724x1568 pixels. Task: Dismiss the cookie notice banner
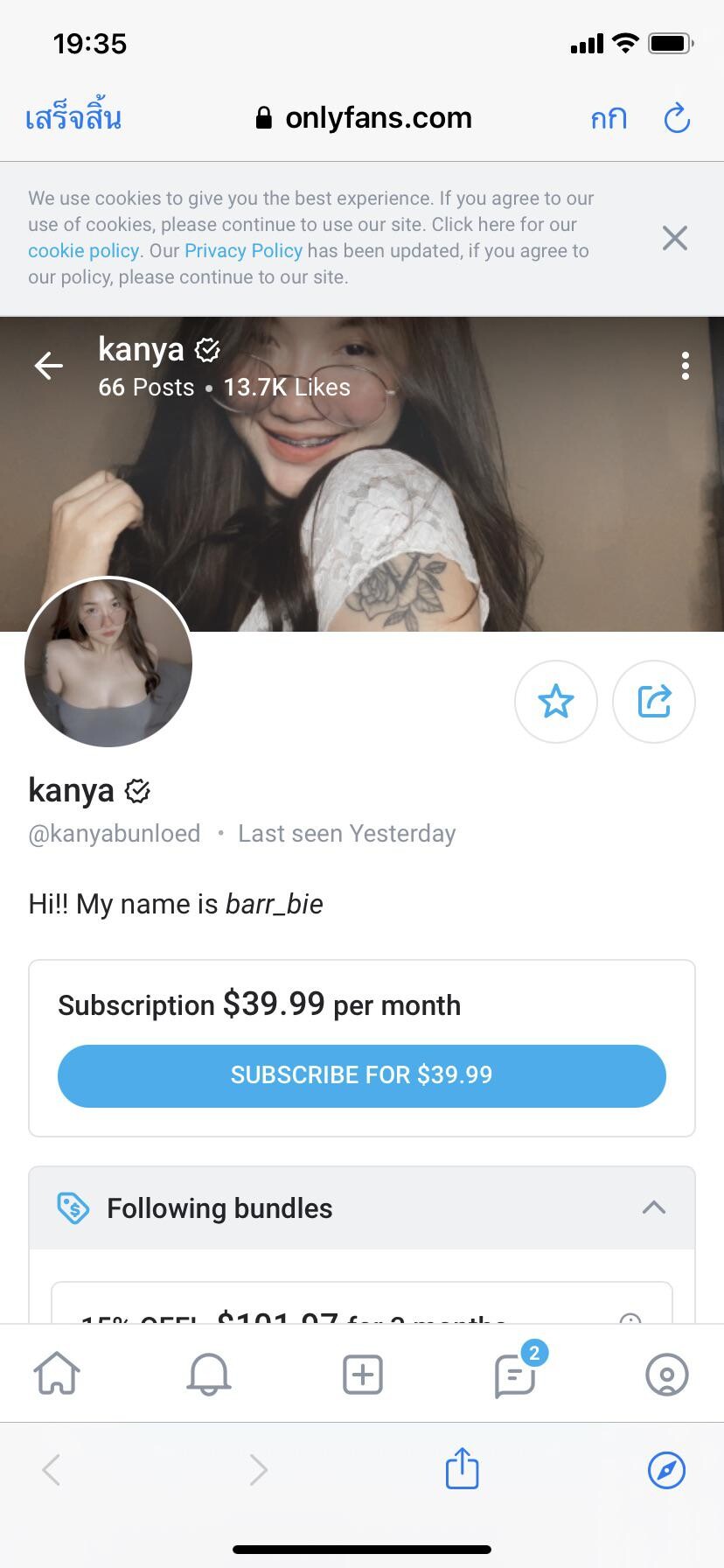[x=674, y=238]
